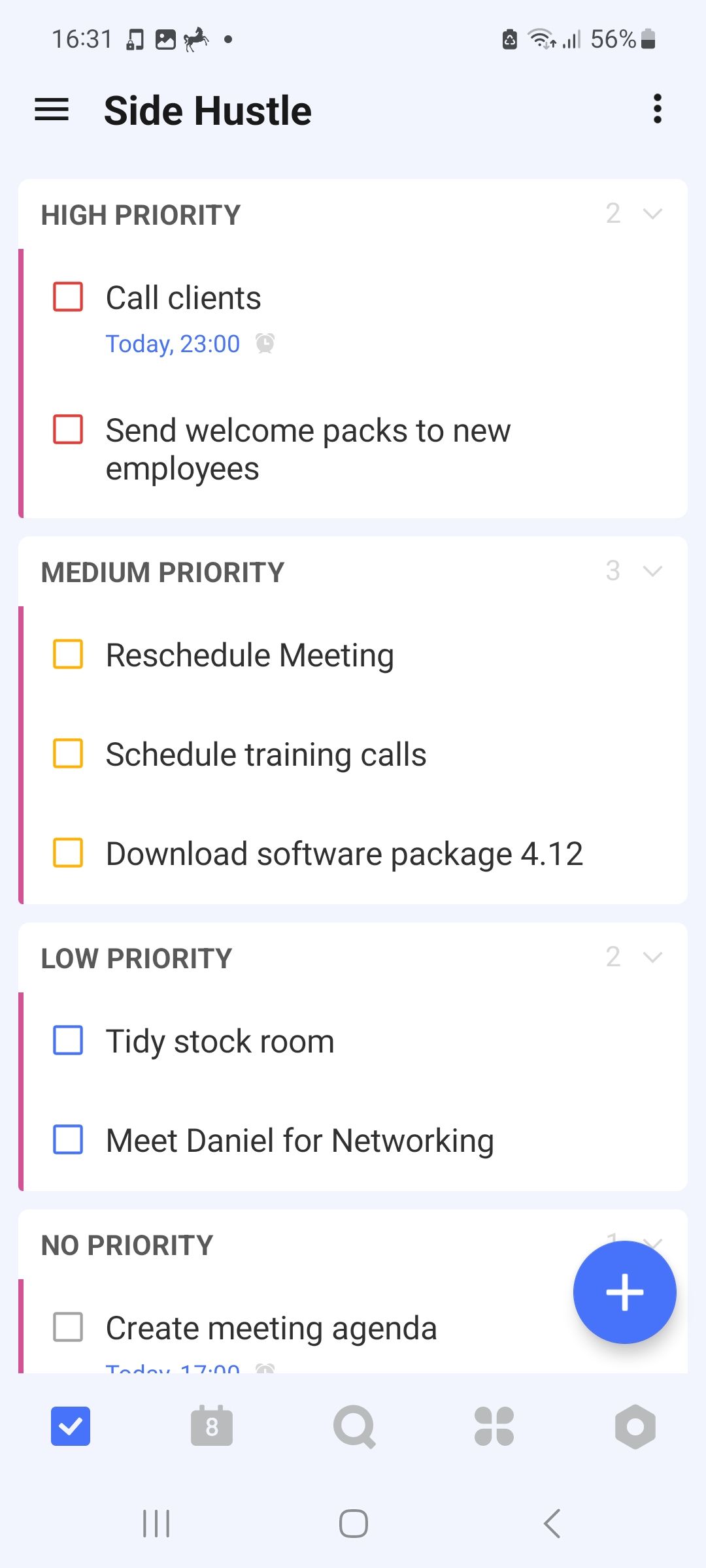The width and height of the screenshot is (706, 1568).
Task: Add a new task with plus button
Action: (624, 1292)
